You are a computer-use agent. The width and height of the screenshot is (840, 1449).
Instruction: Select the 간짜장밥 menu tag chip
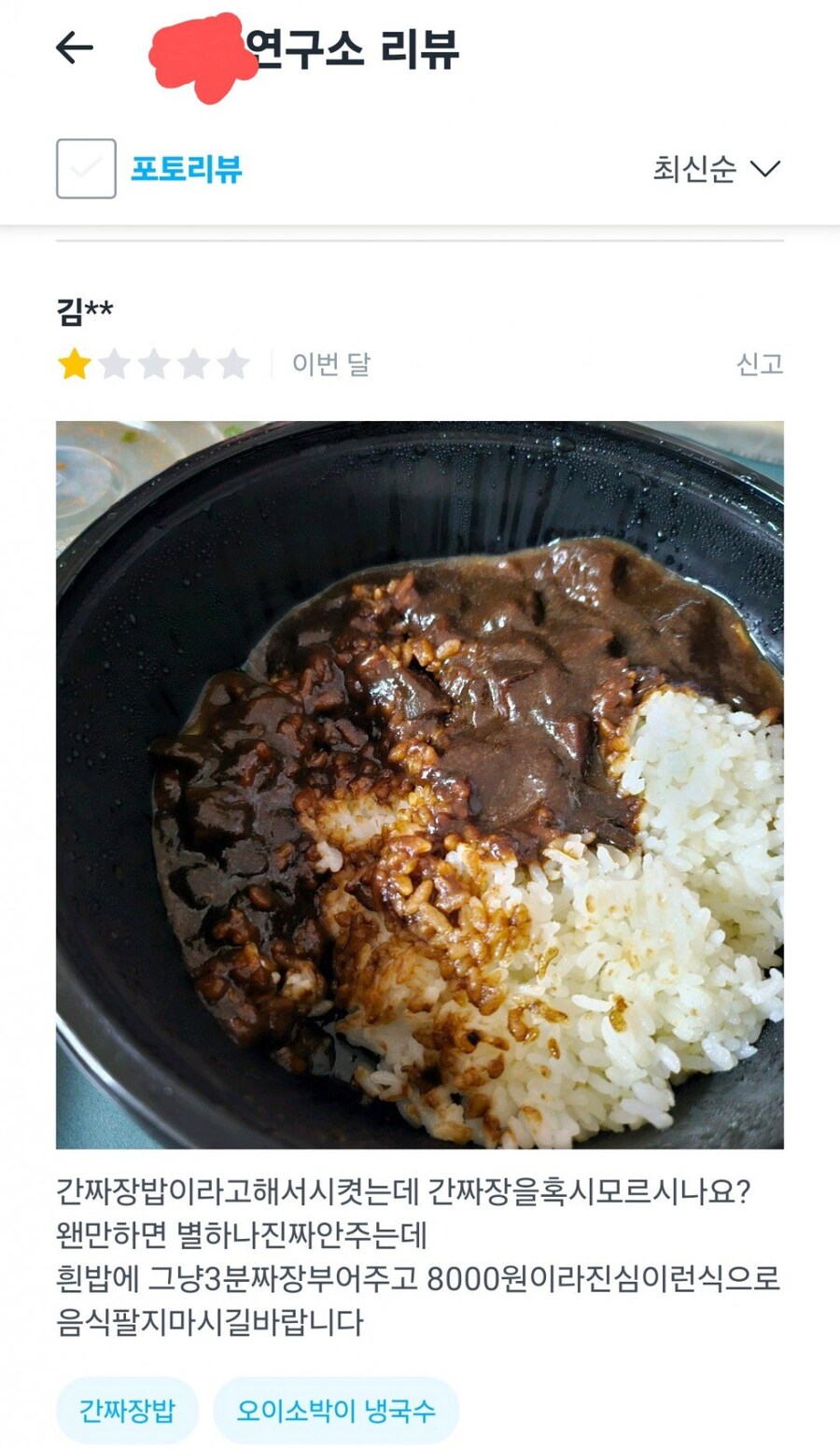(x=128, y=1411)
